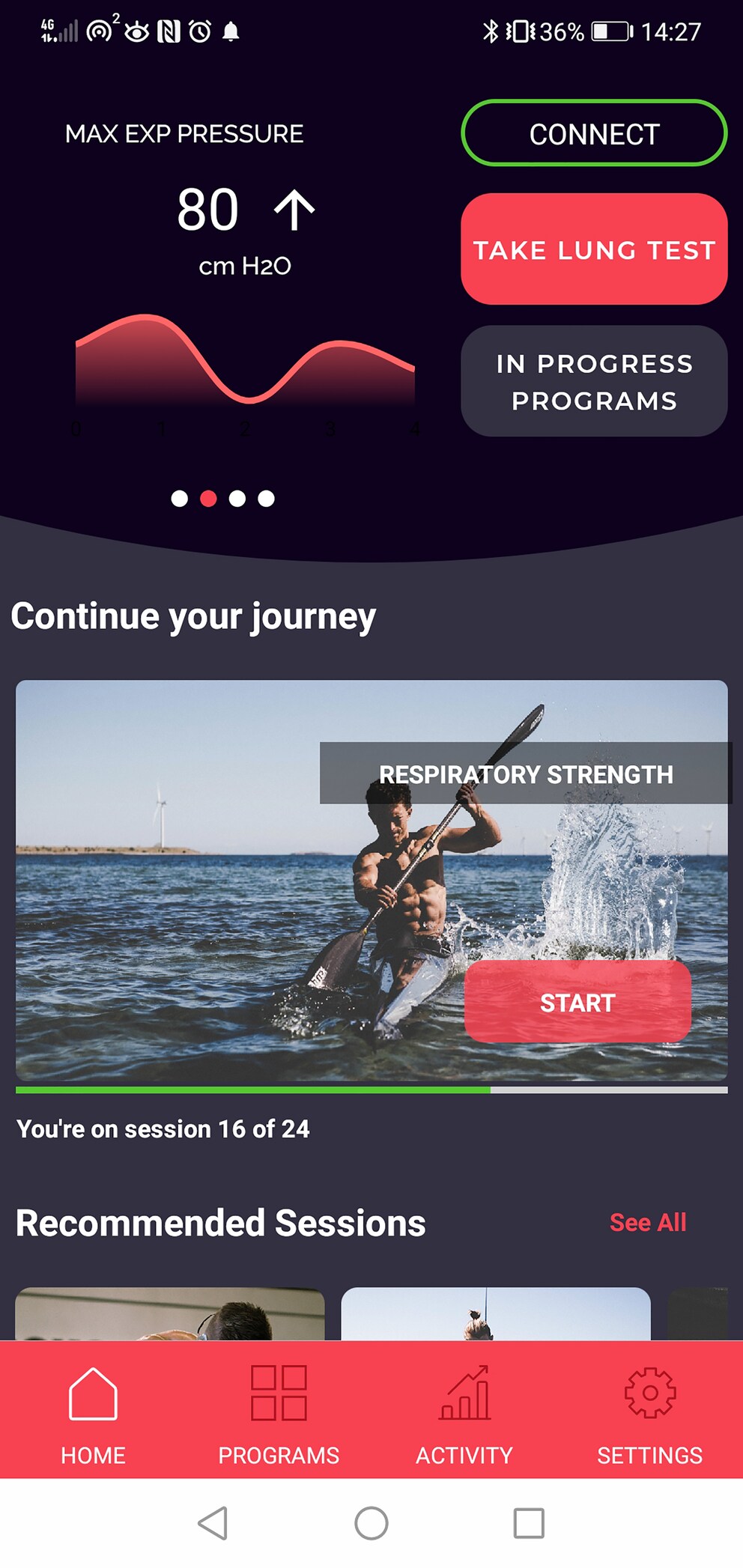Go to the Home tab

tap(93, 1411)
